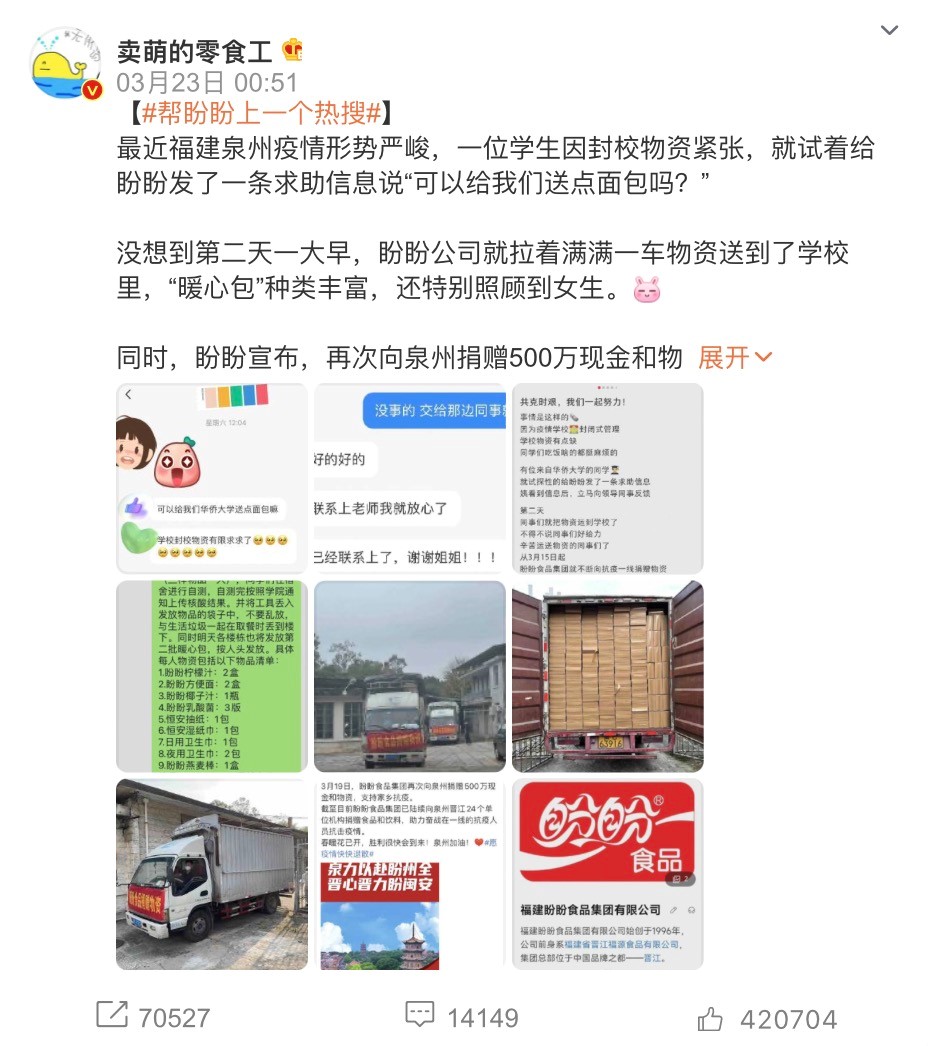Viewport: 928px width, 1046px height.
Task: Open the 共克时艰 text image
Action: click(607, 478)
